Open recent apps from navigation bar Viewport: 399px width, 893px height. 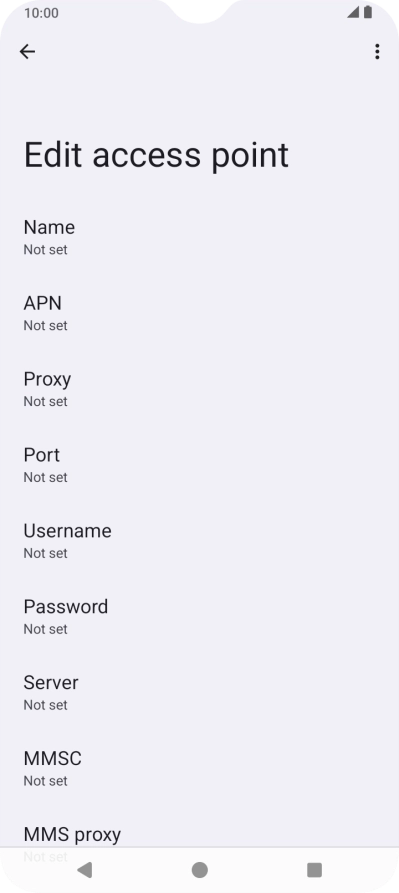click(x=314, y=870)
